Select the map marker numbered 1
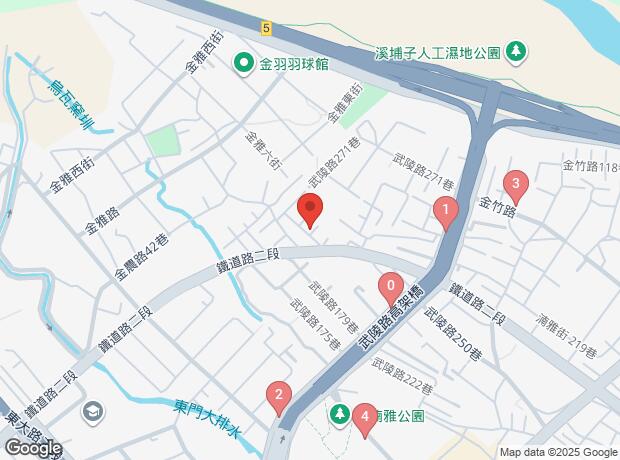 [x=446, y=213]
